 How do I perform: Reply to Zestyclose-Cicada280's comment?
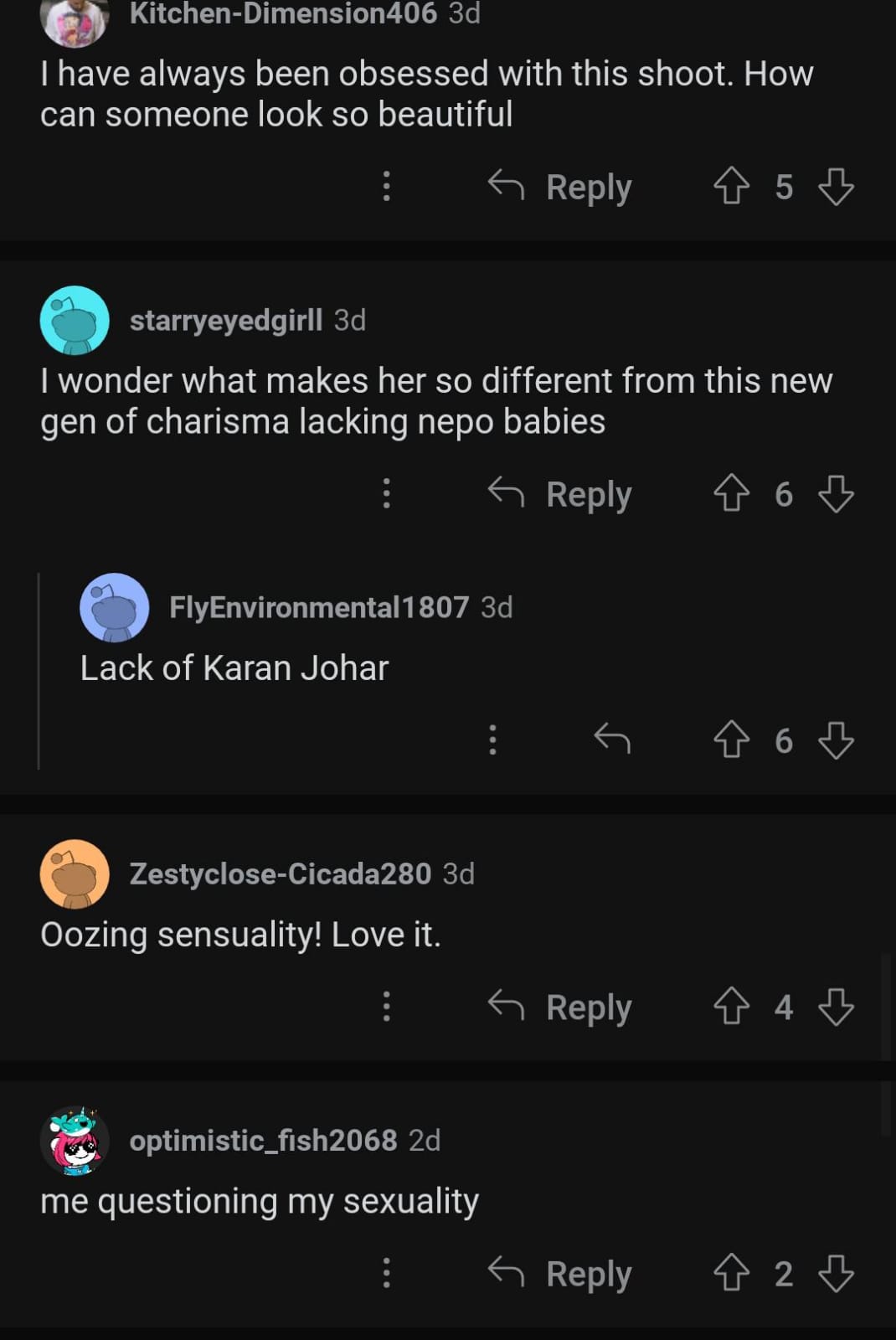pos(561,1007)
